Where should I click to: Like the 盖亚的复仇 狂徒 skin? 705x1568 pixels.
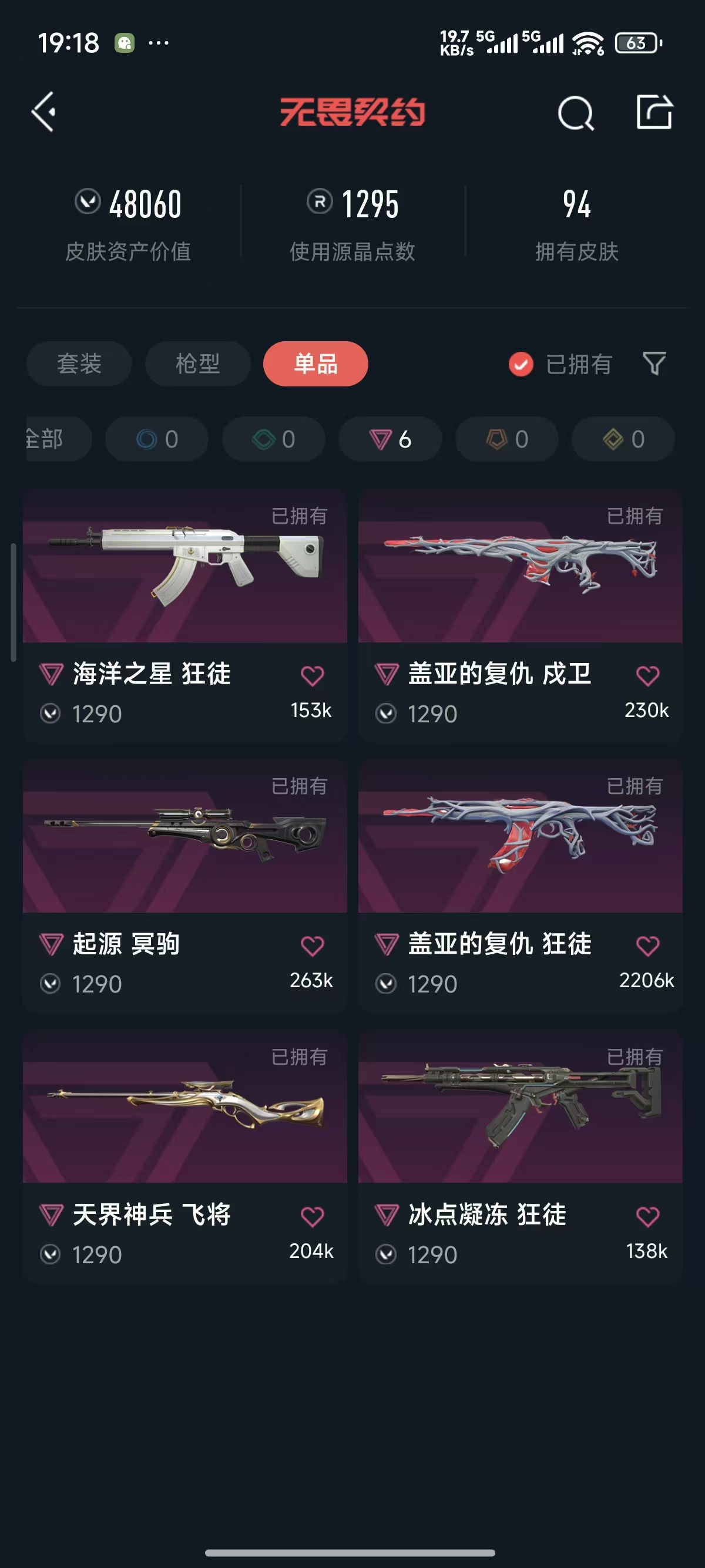pyautogui.click(x=647, y=946)
